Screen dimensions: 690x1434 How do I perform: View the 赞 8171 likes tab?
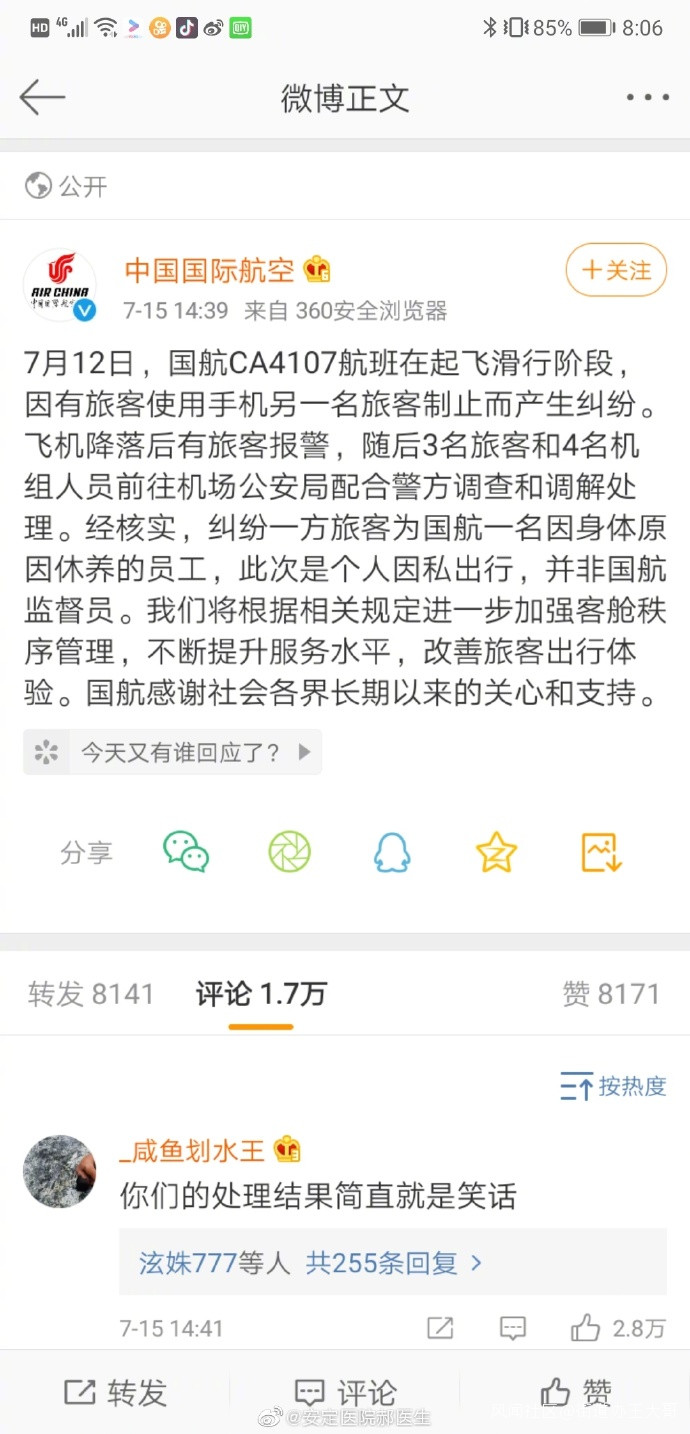(x=611, y=994)
